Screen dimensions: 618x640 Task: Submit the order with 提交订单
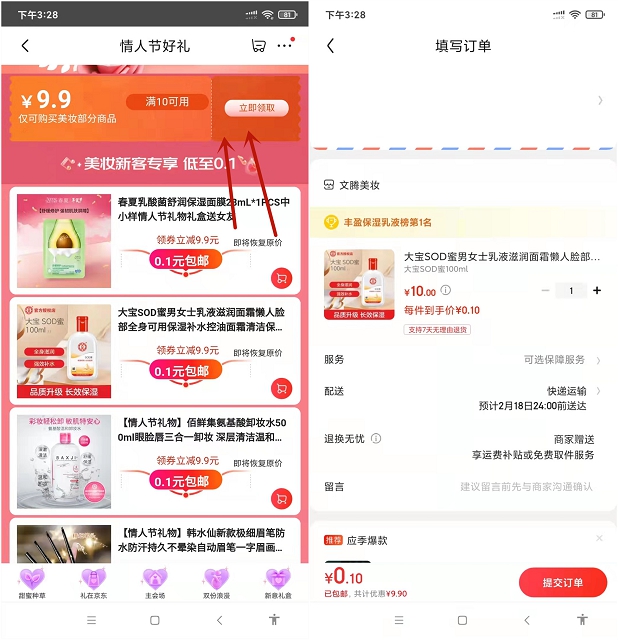(x=563, y=582)
